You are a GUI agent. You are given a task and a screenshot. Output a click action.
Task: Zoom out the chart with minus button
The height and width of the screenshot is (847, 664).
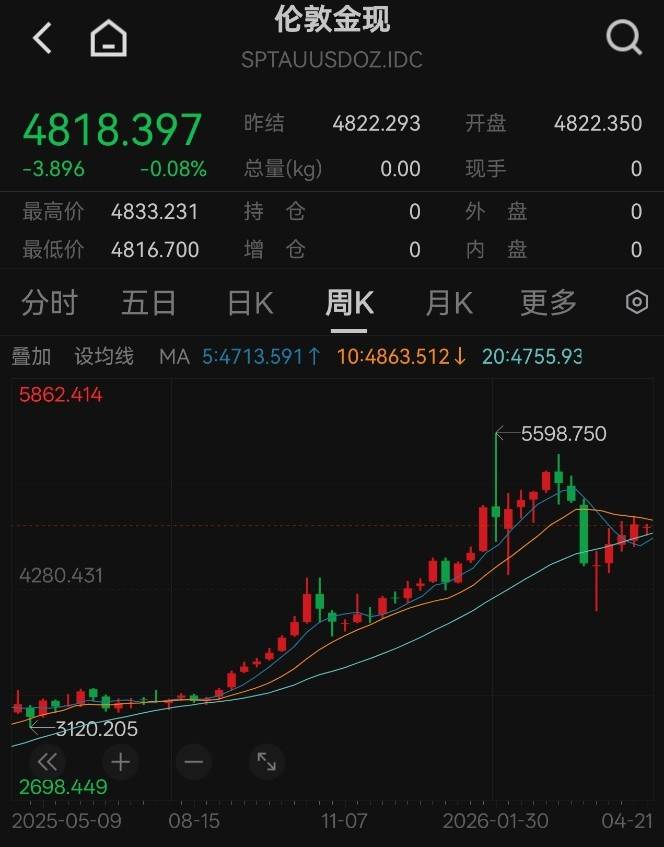[193, 762]
